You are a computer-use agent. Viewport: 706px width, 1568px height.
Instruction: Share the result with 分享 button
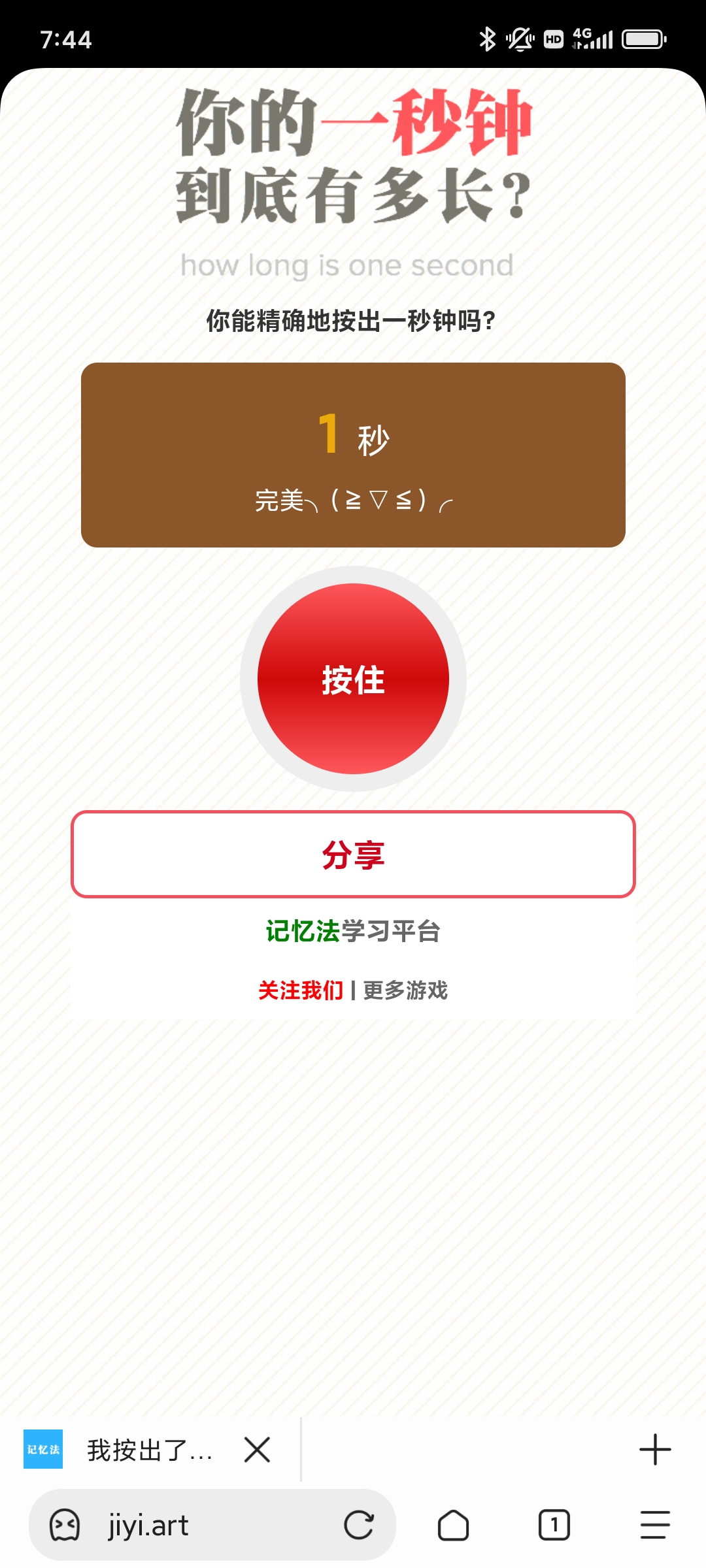coord(353,855)
